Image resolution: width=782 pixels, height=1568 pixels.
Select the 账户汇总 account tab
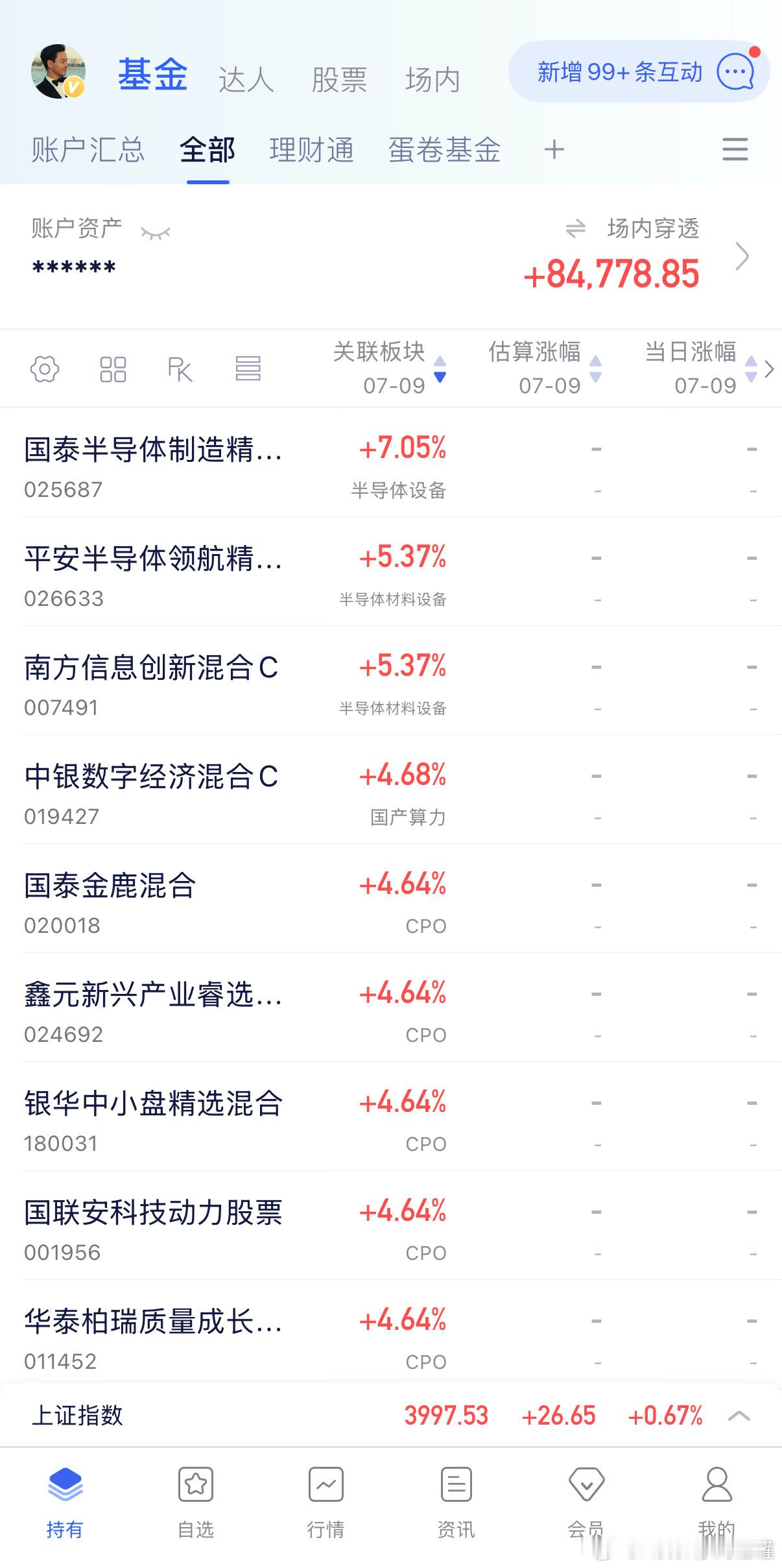88,150
